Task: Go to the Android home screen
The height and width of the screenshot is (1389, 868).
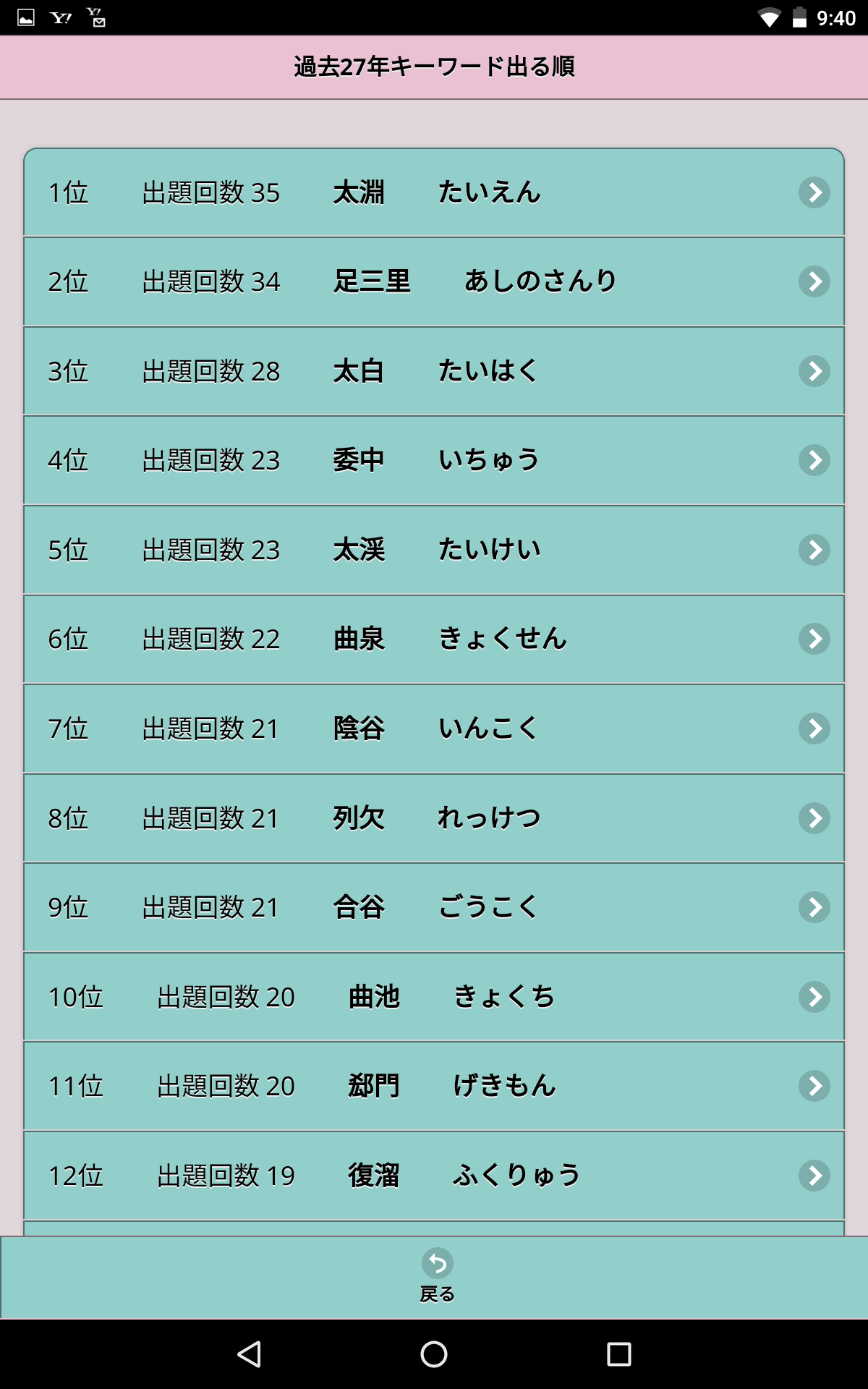Action: click(x=434, y=1354)
